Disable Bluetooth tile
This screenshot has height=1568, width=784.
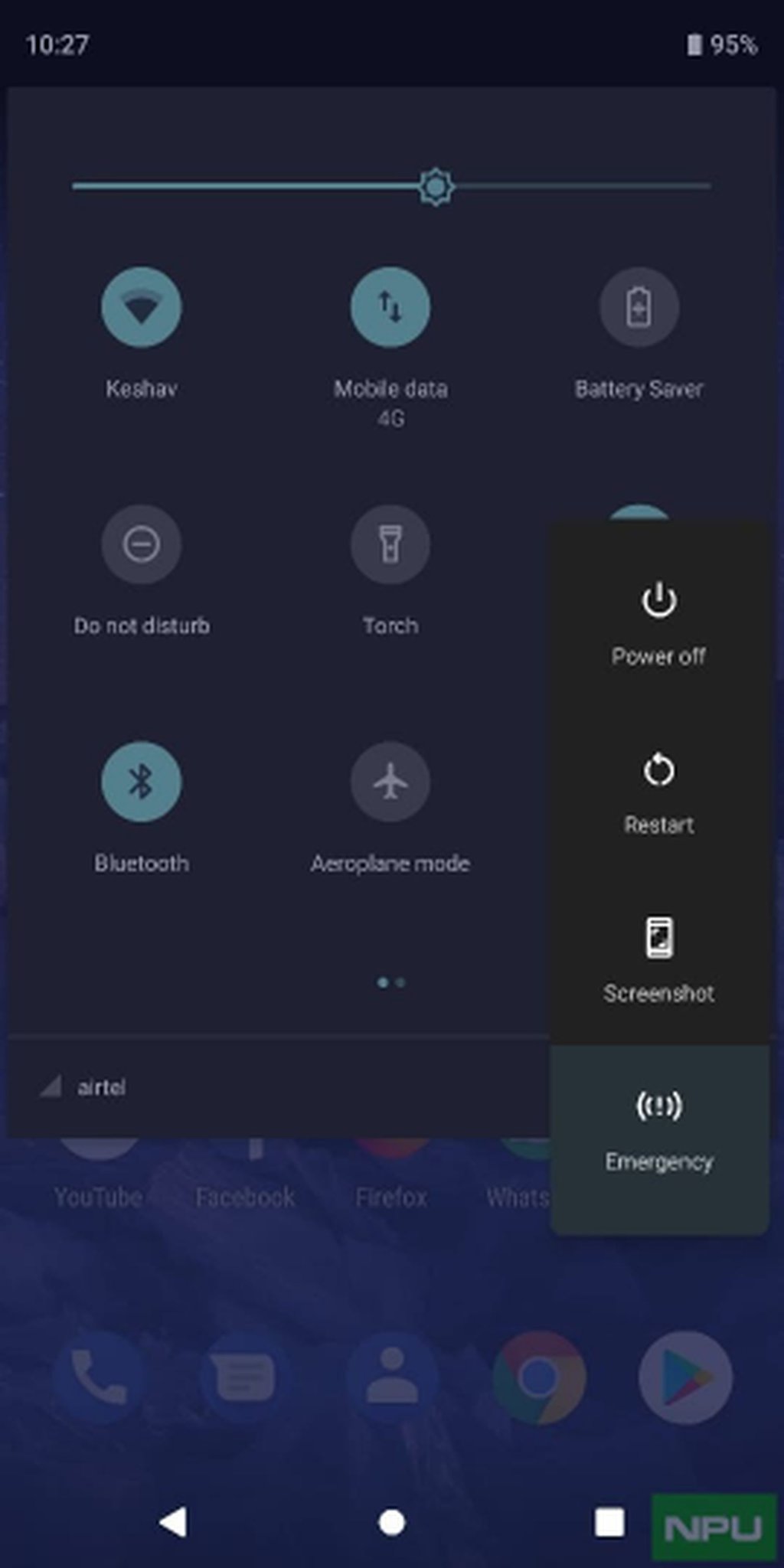click(142, 782)
